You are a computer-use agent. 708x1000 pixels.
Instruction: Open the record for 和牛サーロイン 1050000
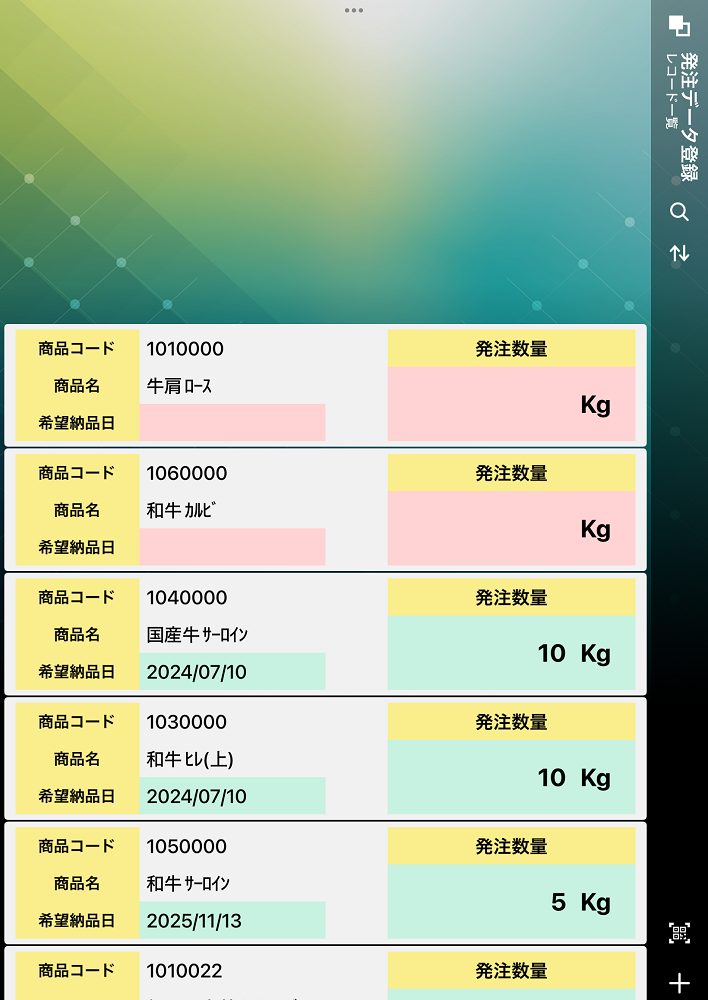(x=326, y=882)
